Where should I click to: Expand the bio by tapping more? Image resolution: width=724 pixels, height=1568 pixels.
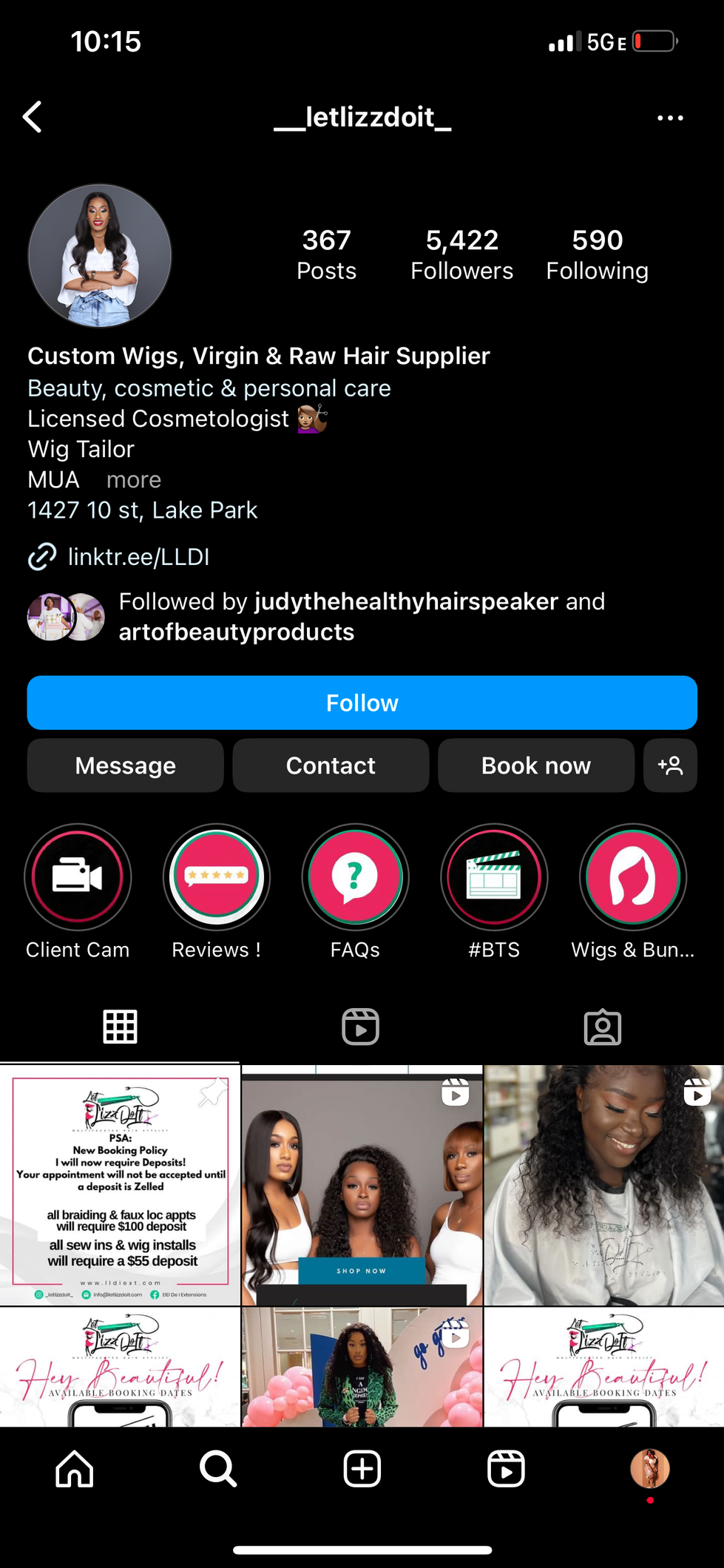[x=134, y=480]
